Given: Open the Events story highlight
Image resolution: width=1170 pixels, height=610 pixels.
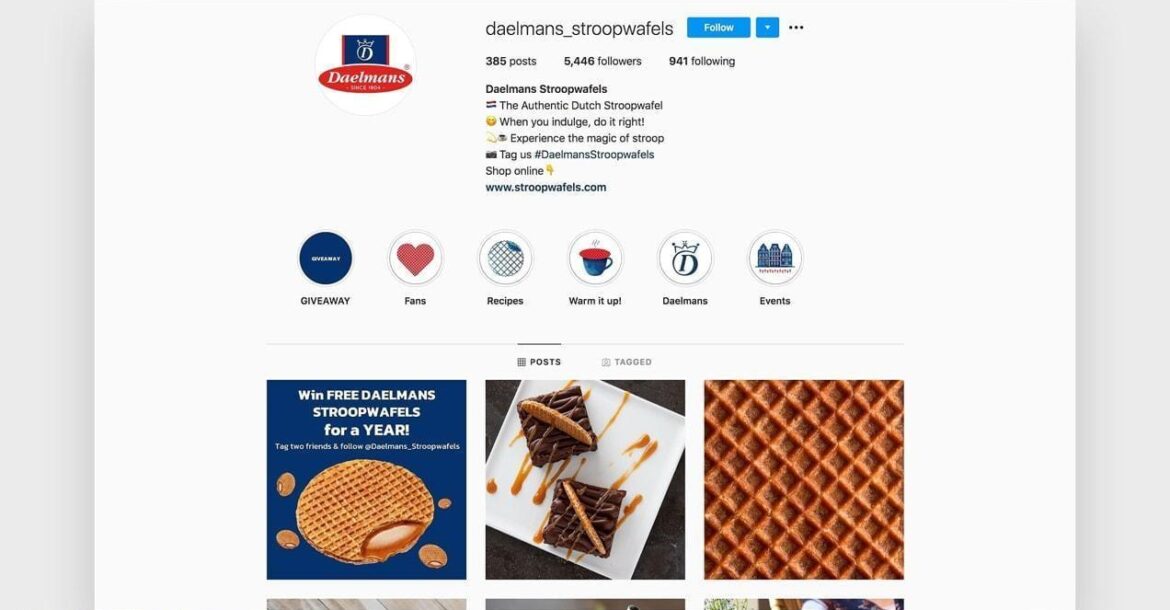Looking at the screenshot, I should [x=775, y=258].
